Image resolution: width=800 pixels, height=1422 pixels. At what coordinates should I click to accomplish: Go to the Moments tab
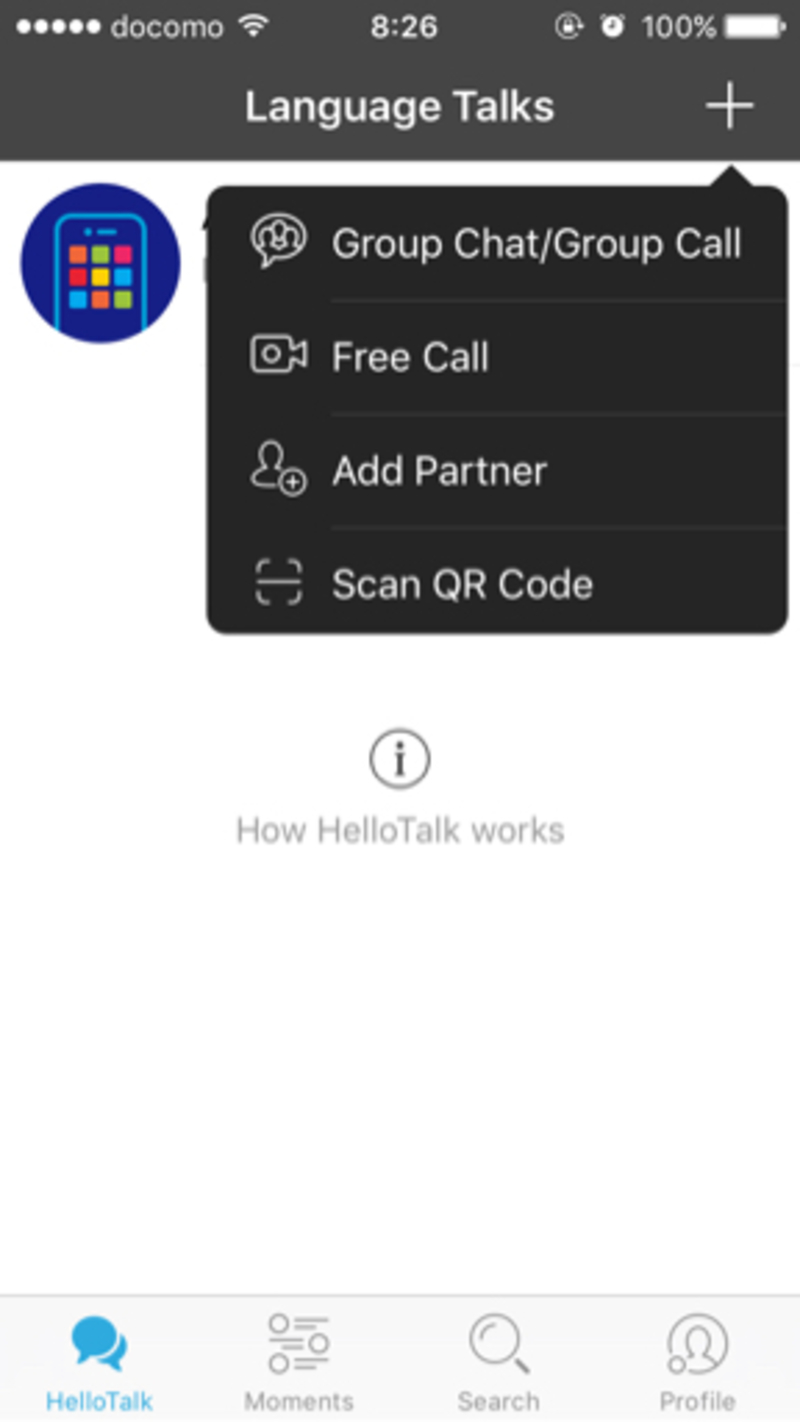(298, 1362)
